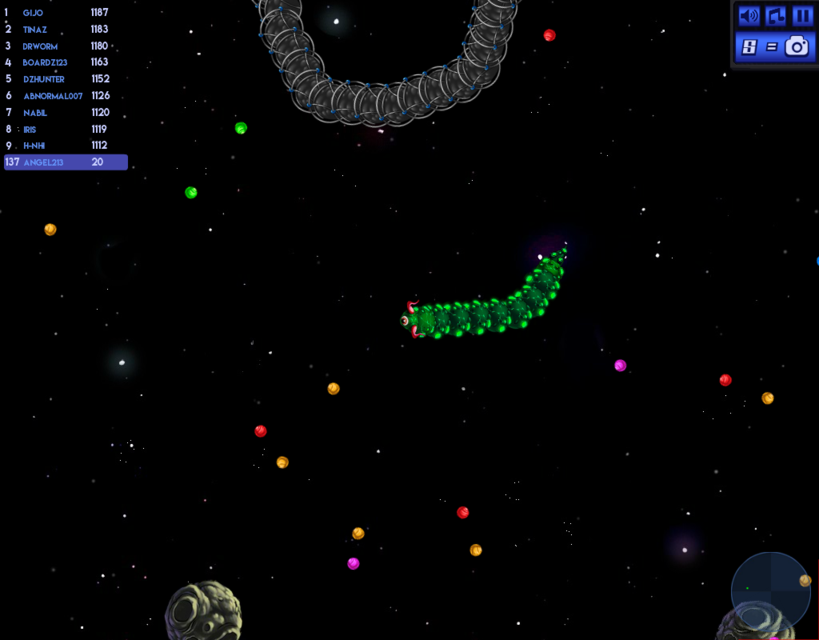
Task: Pause the game
Action: 802,16
